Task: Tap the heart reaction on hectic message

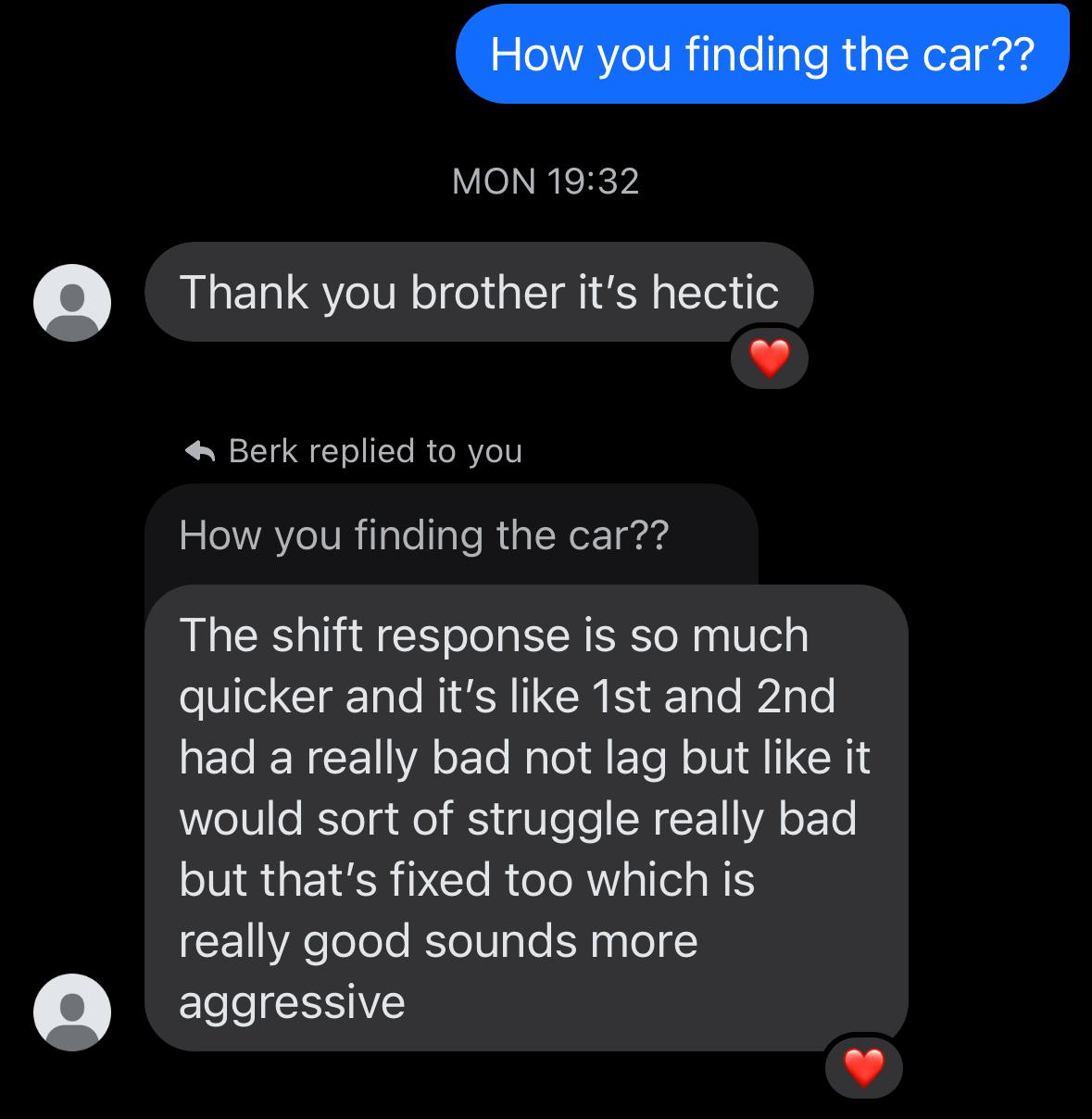Action: tap(769, 357)
